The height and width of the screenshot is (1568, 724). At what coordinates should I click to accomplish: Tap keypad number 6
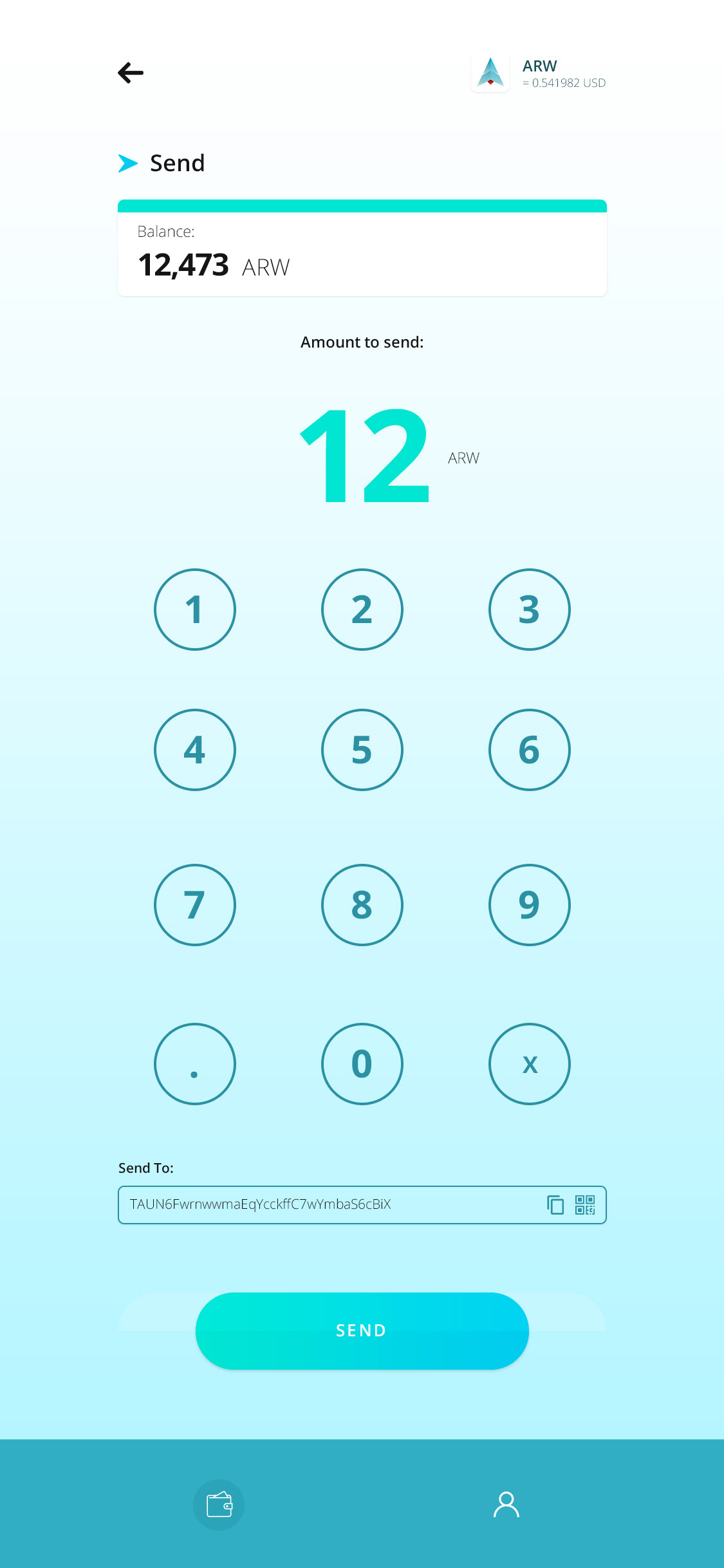pyautogui.click(x=530, y=750)
